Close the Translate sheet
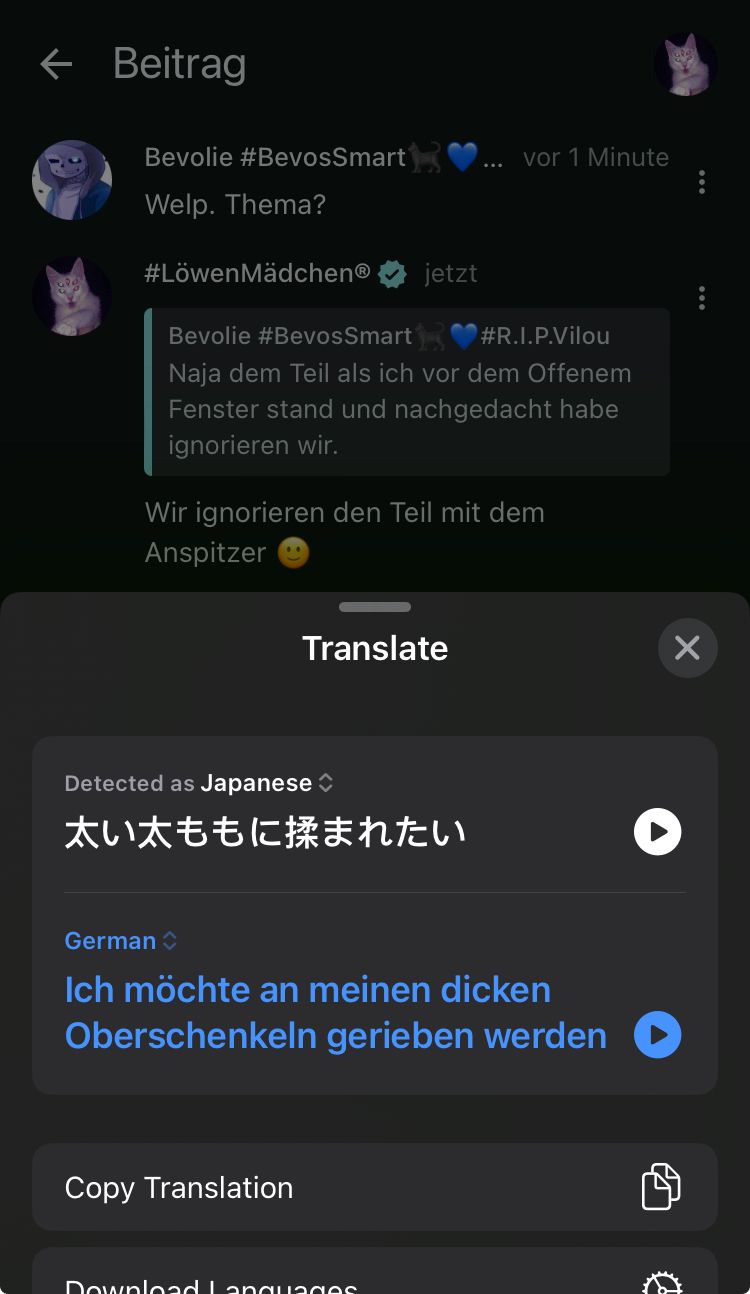 click(x=687, y=648)
